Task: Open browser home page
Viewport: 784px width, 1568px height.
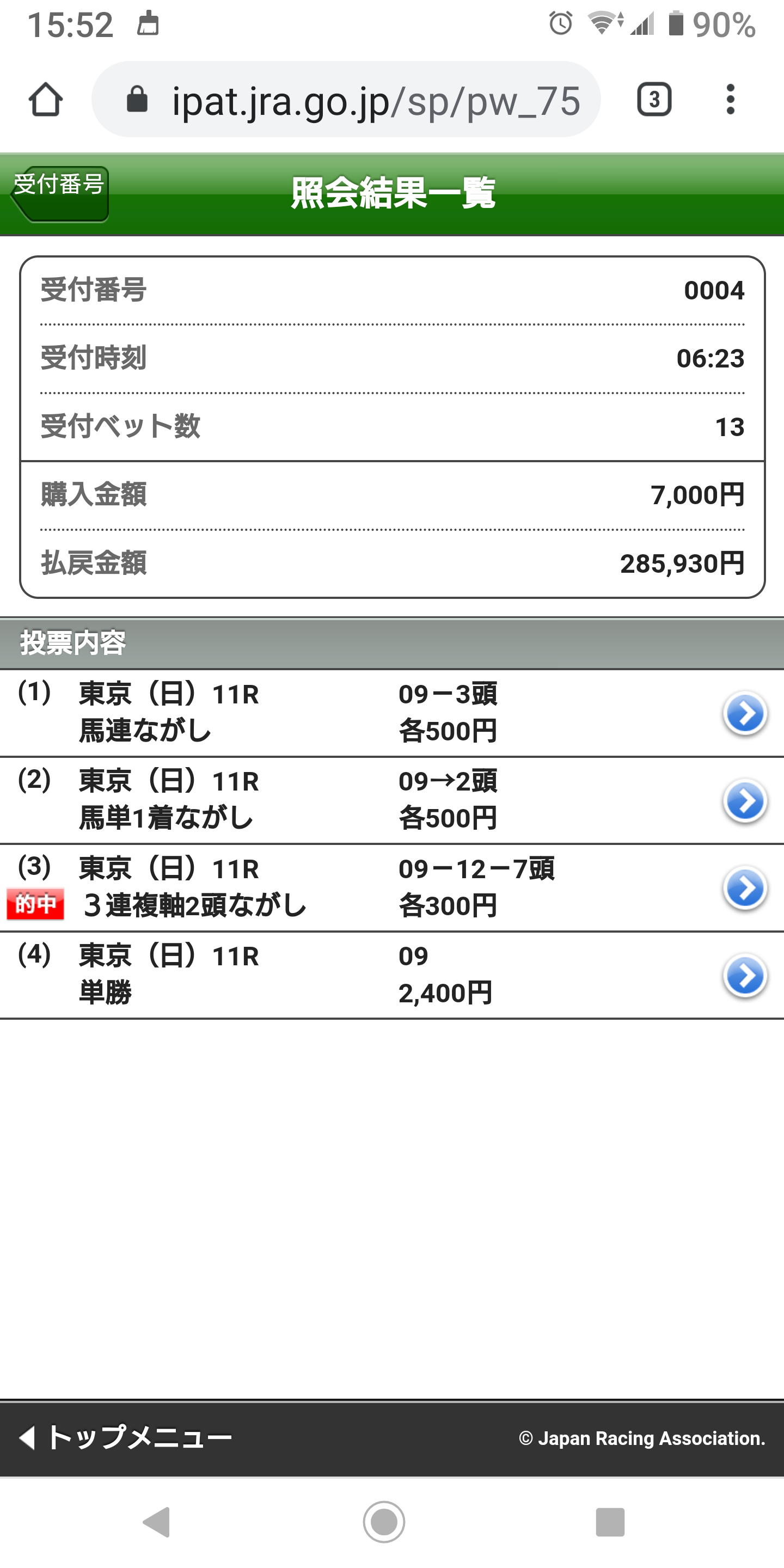Action: 46,99
